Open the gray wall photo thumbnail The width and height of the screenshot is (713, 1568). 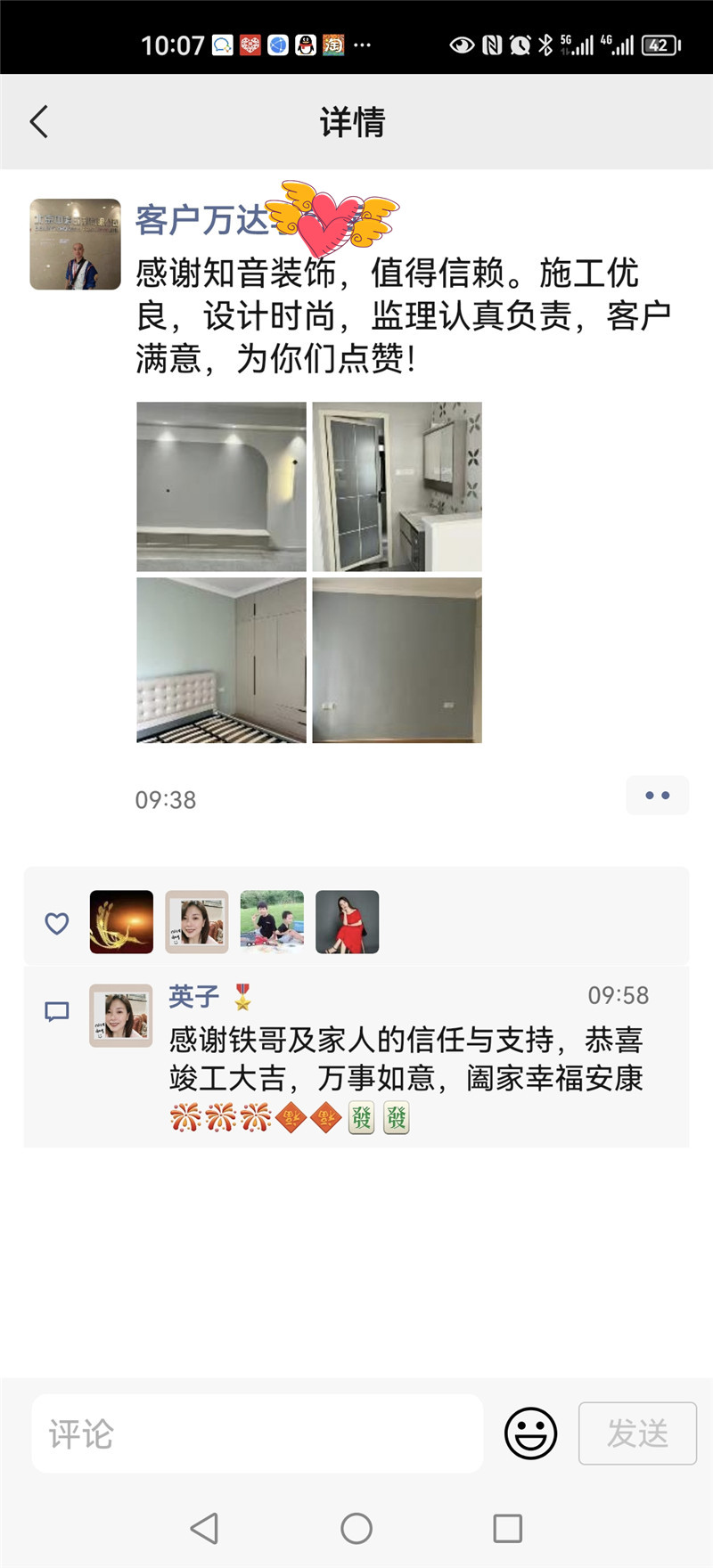396,661
